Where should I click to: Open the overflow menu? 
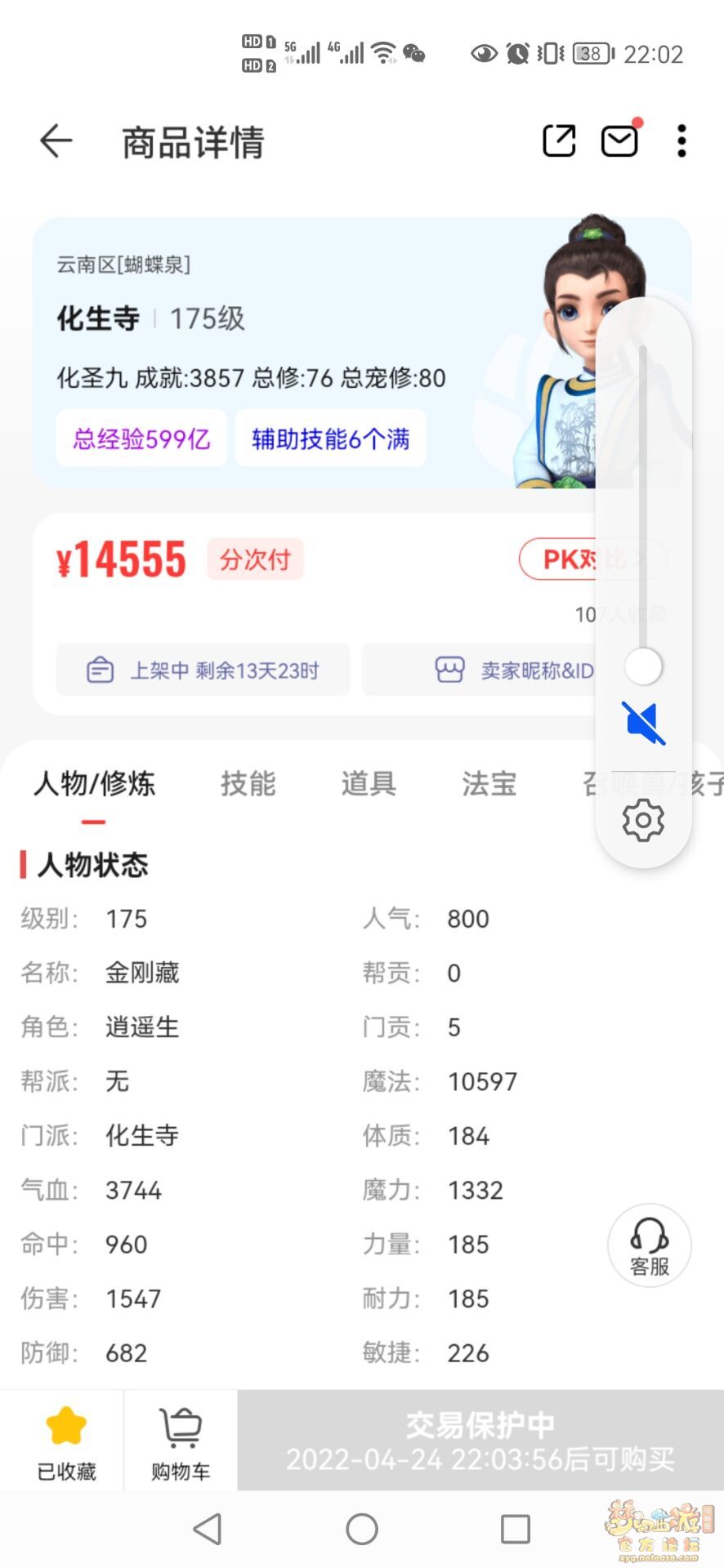point(682,141)
